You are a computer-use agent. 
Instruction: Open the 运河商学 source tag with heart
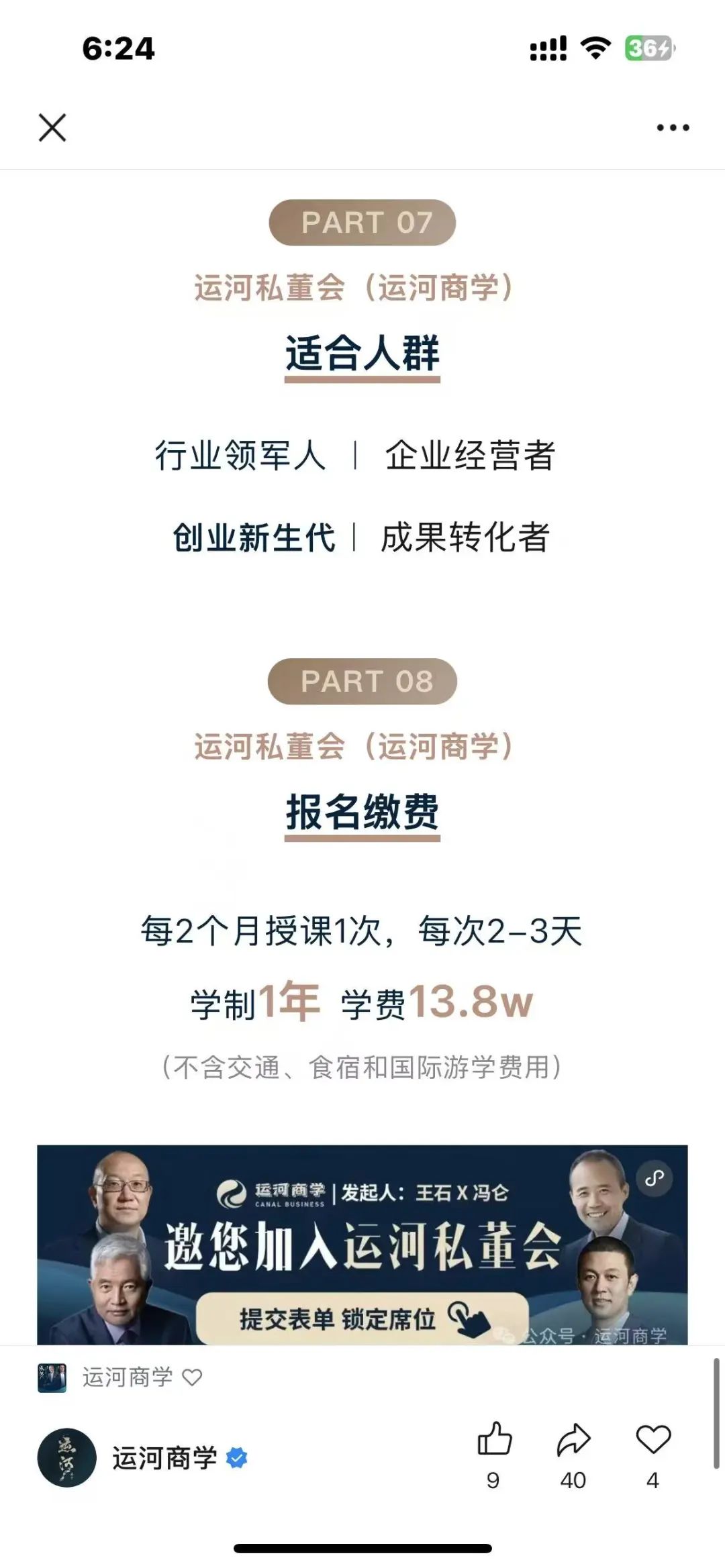coord(128,1377)
